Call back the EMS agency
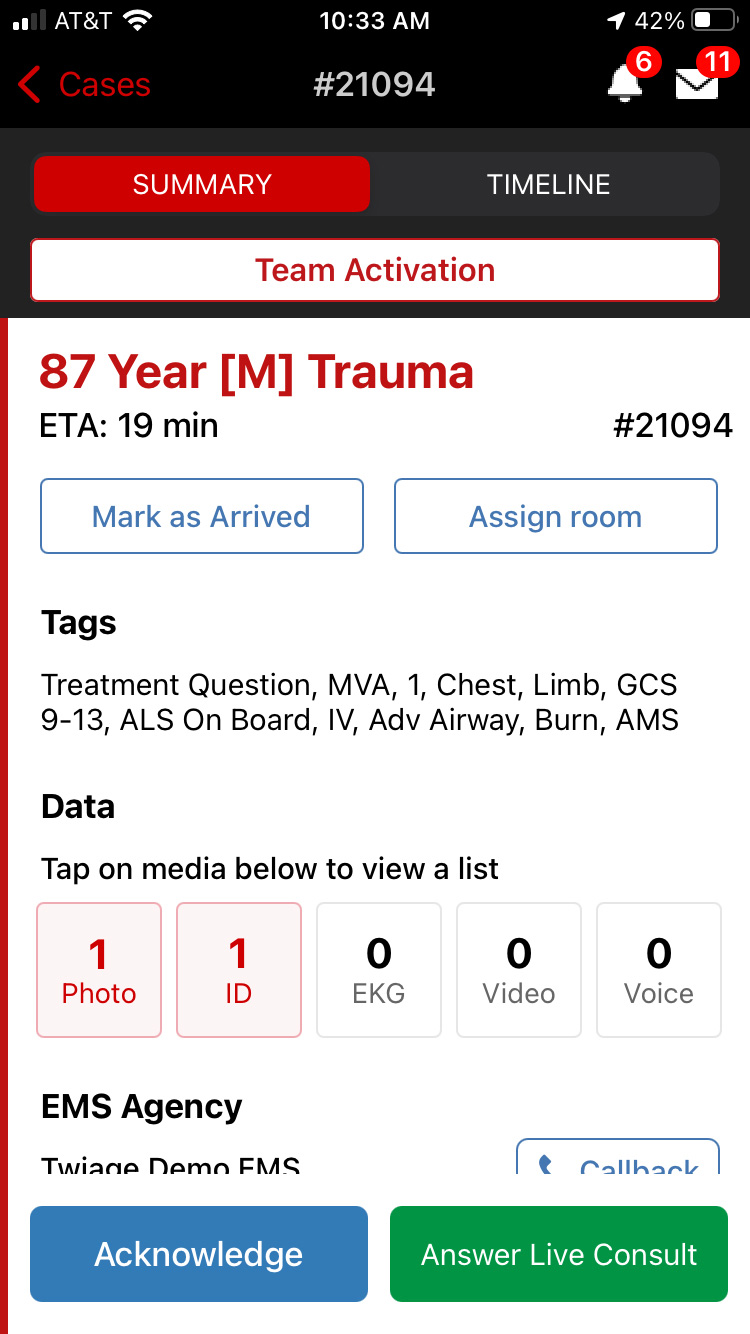The image size is (750, 1334). tap(618, 1160)
